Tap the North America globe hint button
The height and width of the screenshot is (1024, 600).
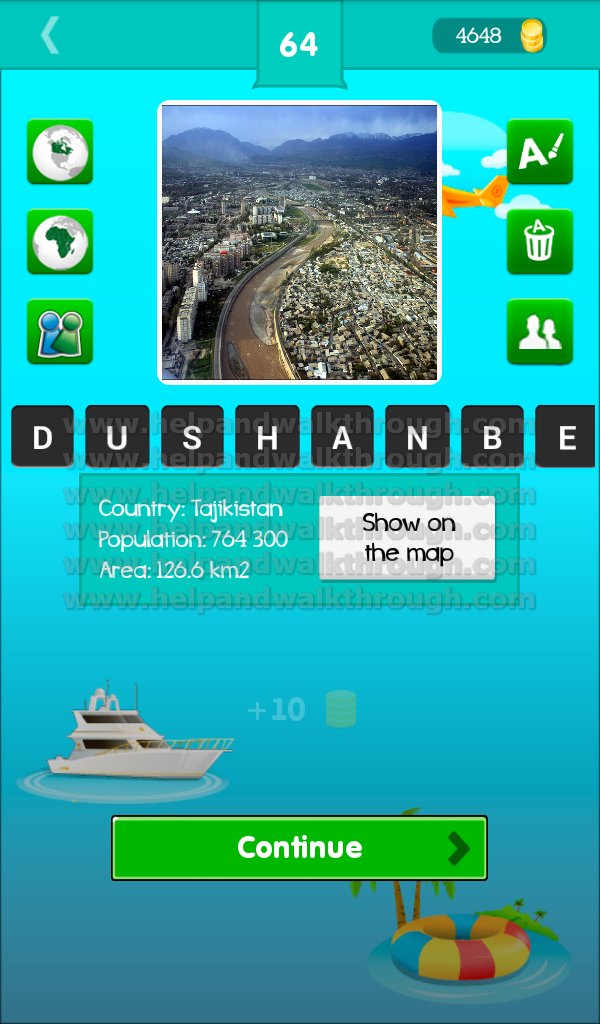click(60, 152)
